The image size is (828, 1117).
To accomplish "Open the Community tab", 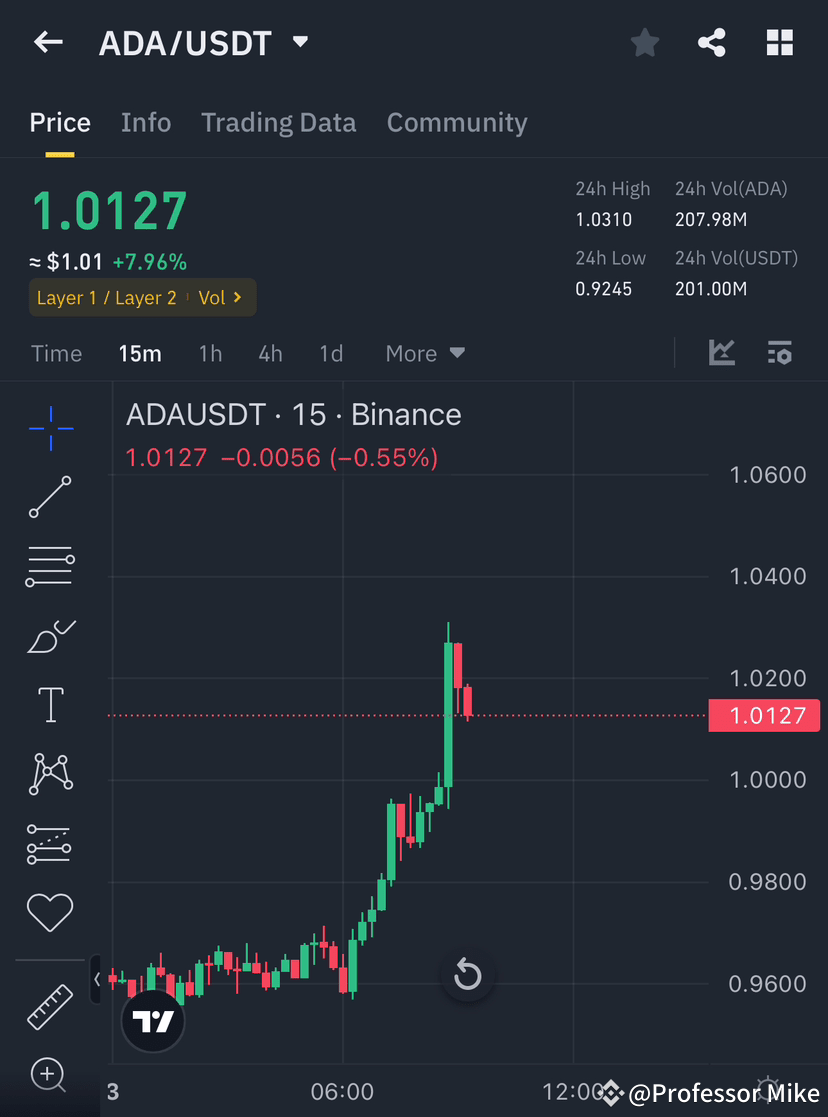I will [456, 122].
